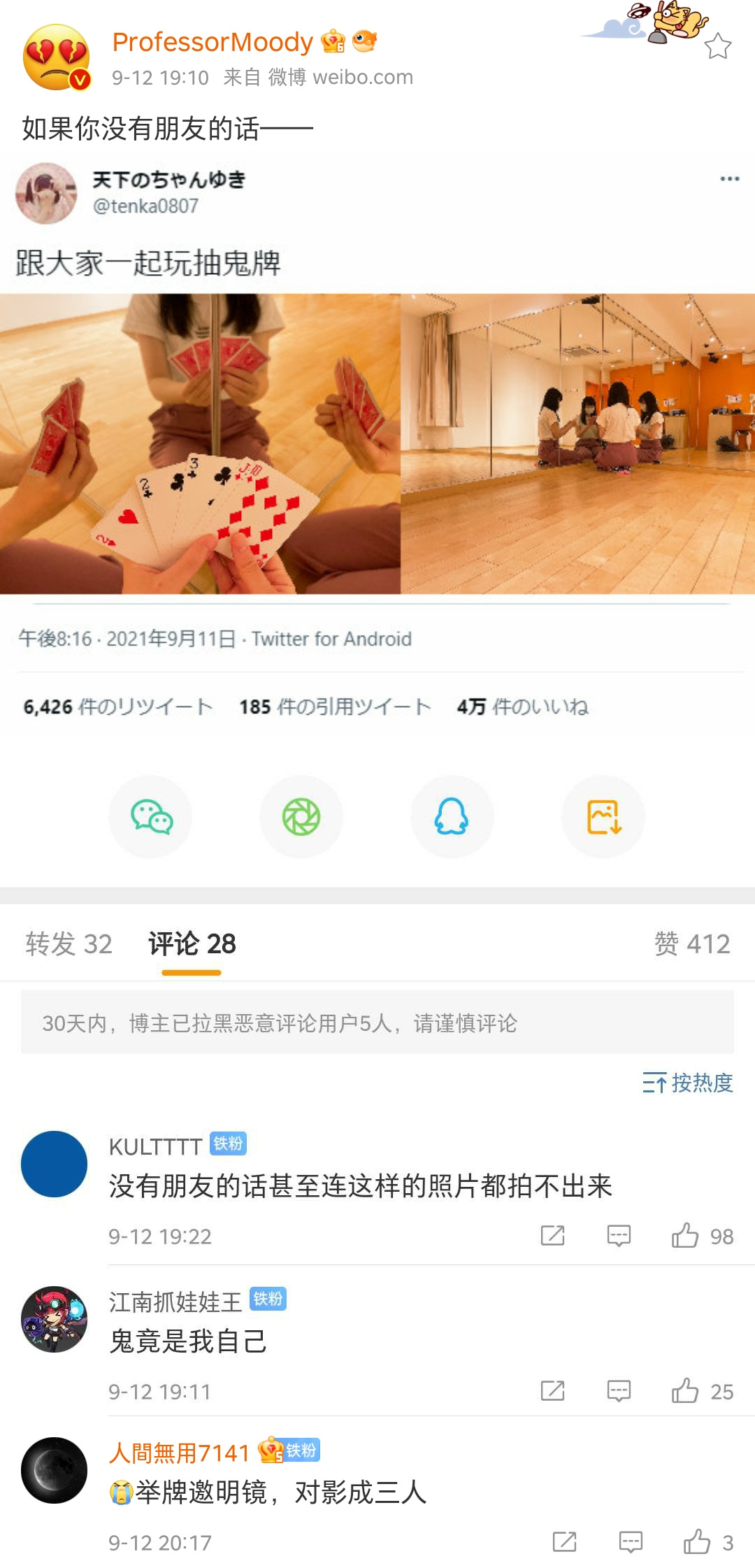Like KULTTTT's comment
Screen dimensions: 755x1568
[x=686, y=1236]
